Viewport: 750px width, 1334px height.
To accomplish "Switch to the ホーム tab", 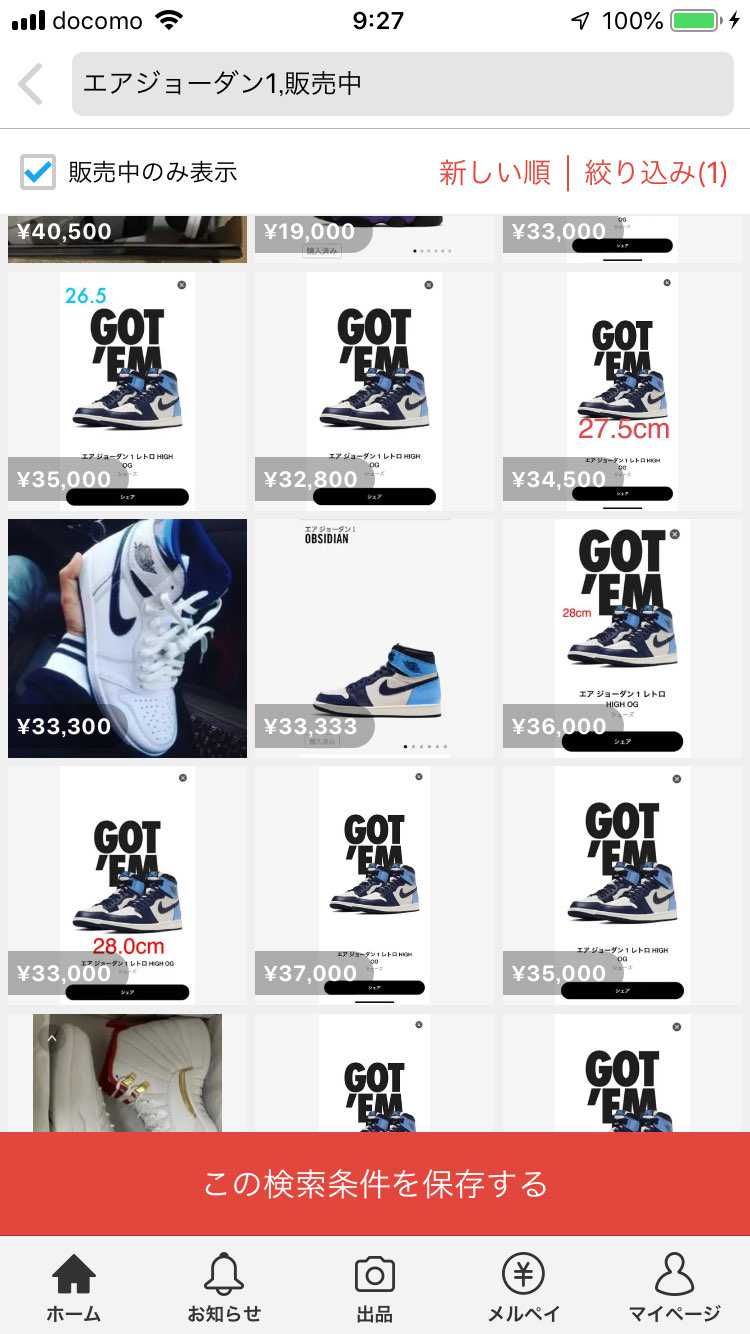I will [x=74, y=1287].
